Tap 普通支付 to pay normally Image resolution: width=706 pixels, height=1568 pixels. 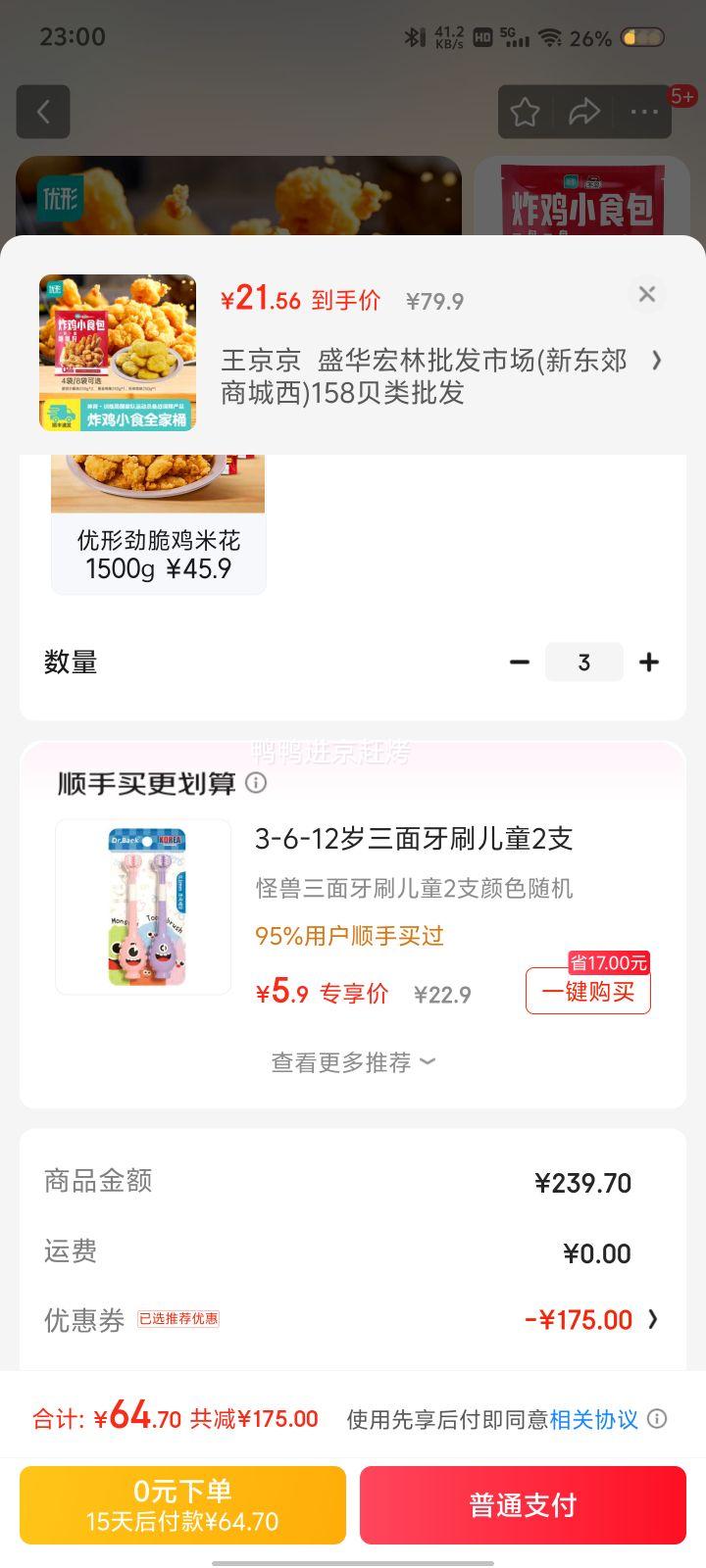pos(523,1504)
